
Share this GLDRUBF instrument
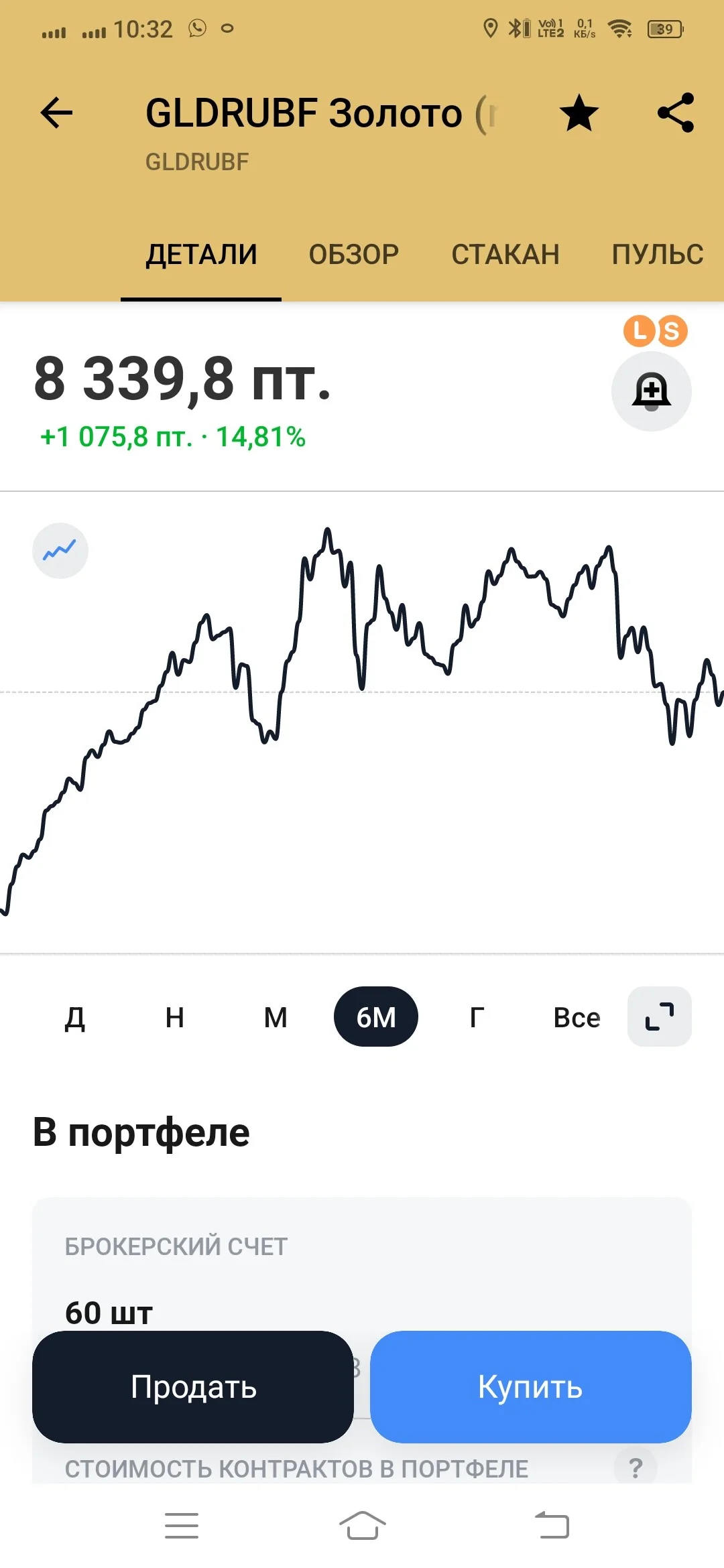tap(676, 113)
